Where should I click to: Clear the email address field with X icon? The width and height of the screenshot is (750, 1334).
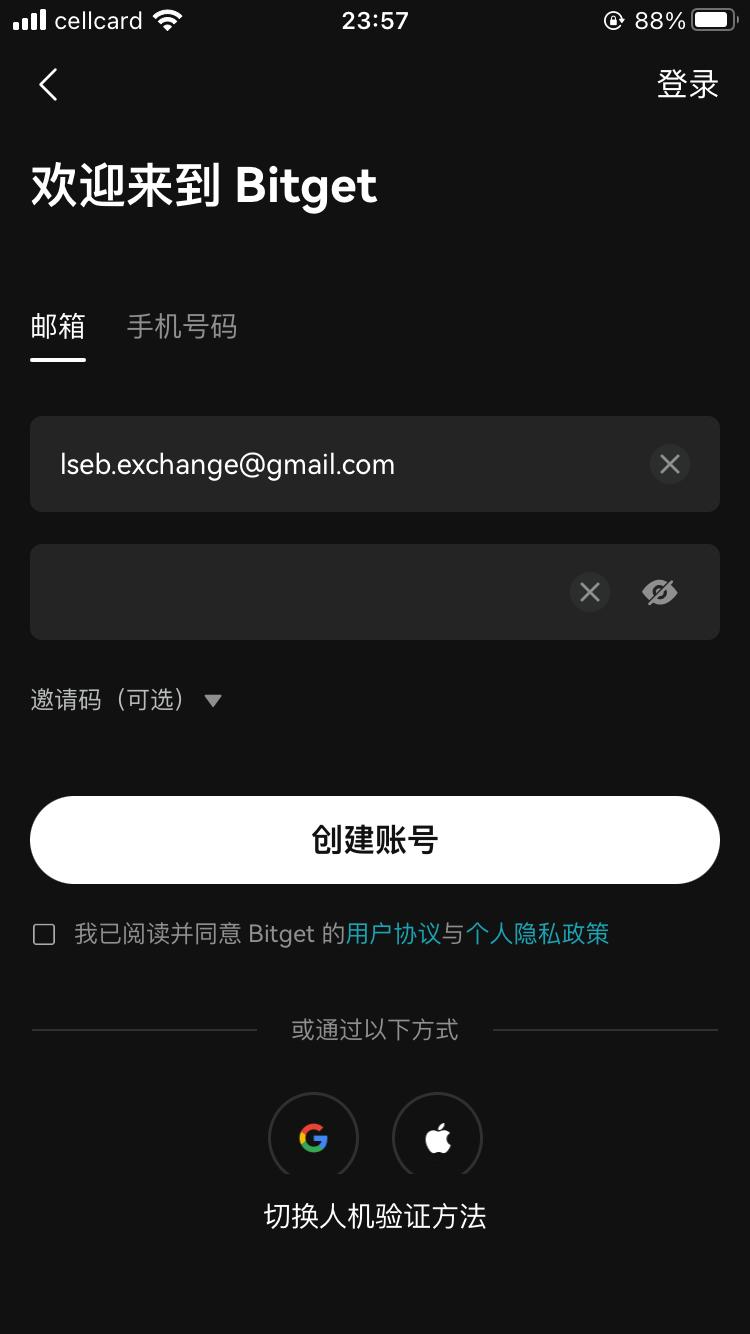click(x=669, y=464)
